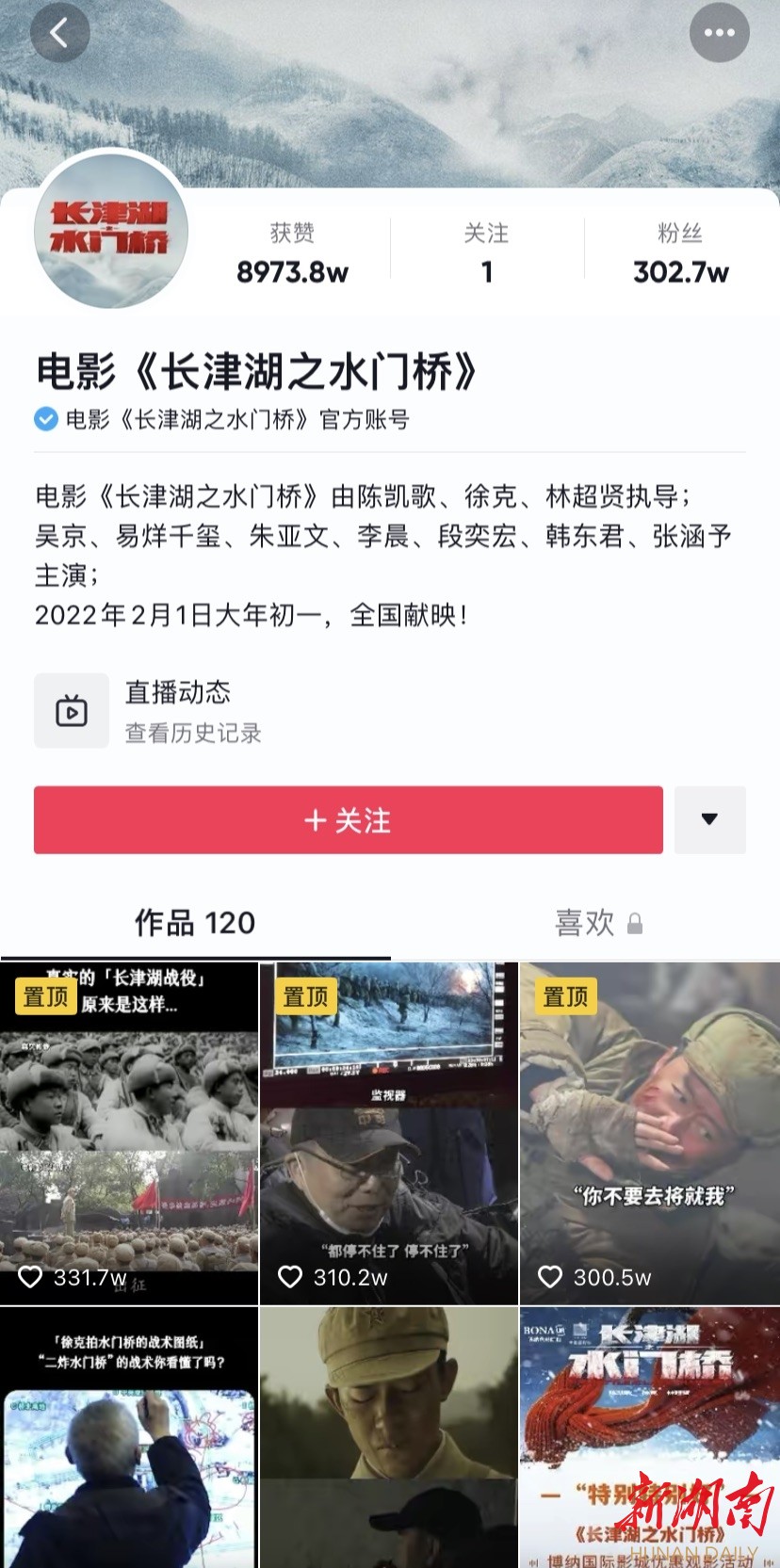
Task: Open the 特别 长津湖之水门桥 poster video
Action: [650, 1436]
